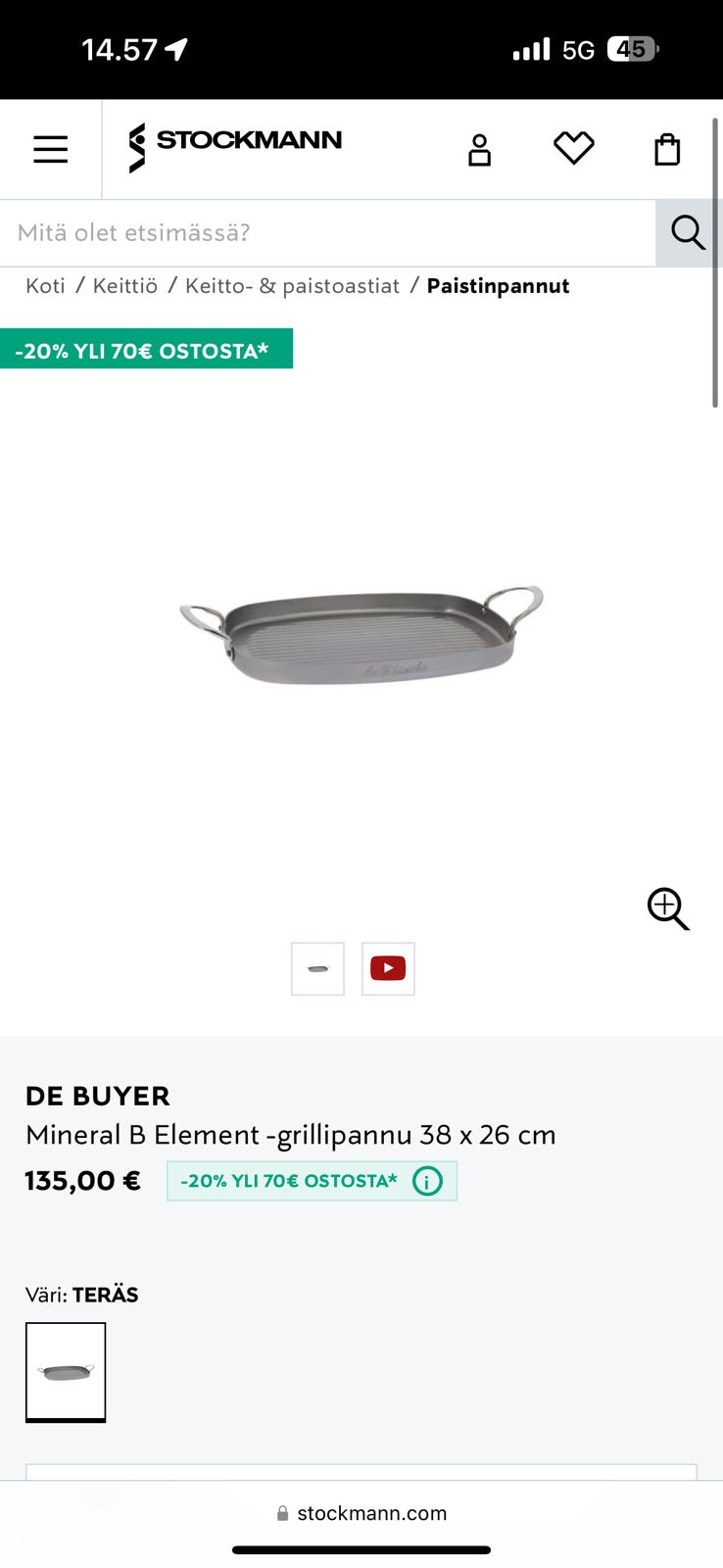
Task: Tap the stockmann.com address bar
Action: [x=361, y=1513]
